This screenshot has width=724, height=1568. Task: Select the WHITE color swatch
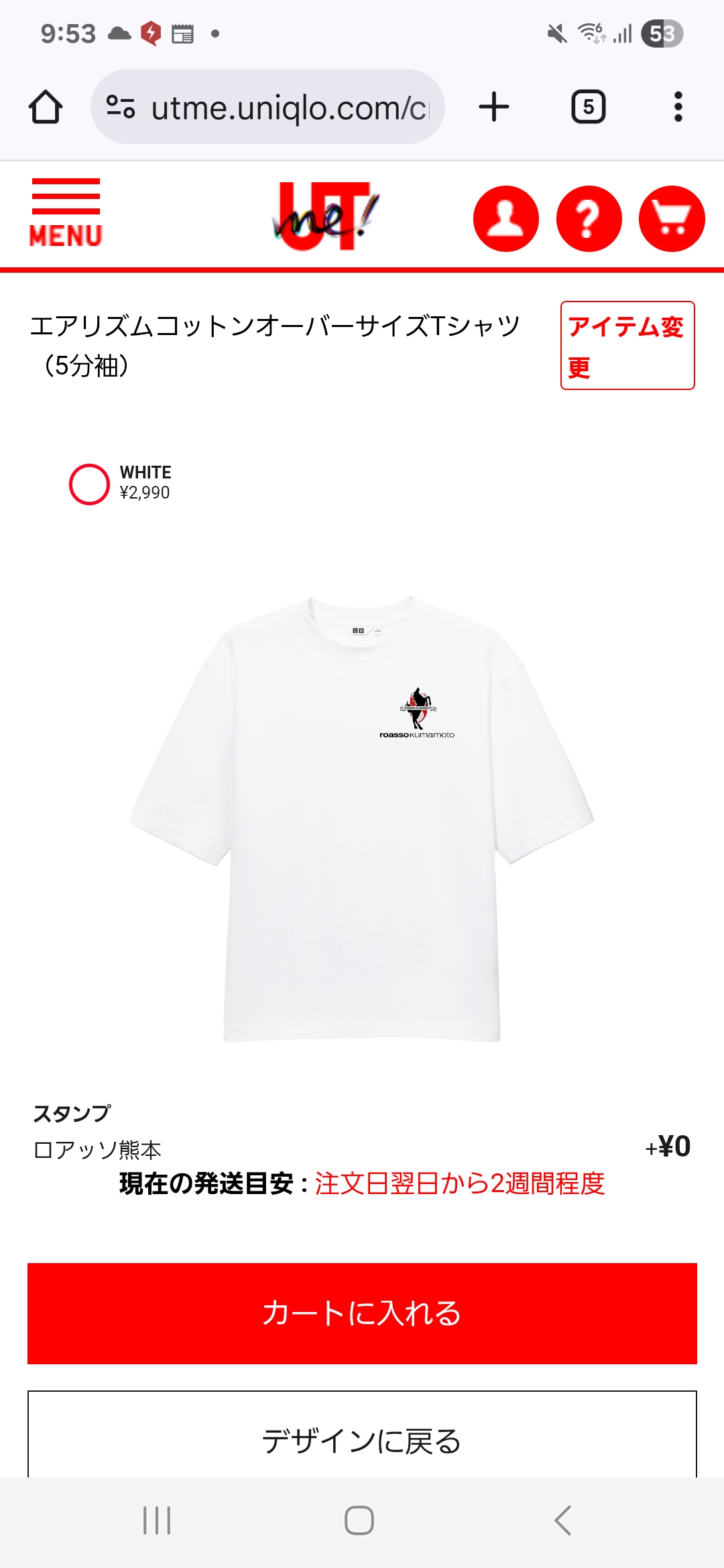(89, 484)
